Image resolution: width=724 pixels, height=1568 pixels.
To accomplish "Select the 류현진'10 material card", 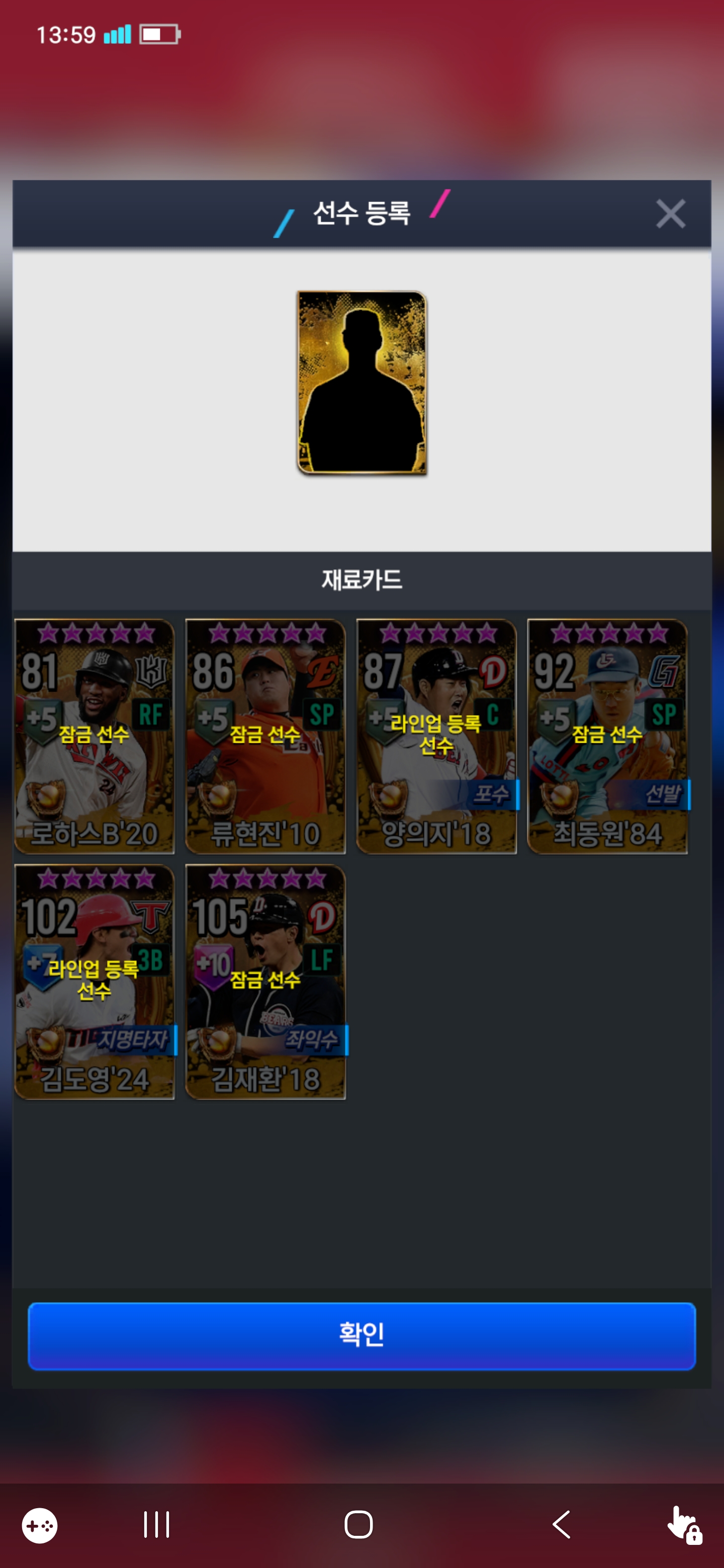I will [x=265, y=737].
